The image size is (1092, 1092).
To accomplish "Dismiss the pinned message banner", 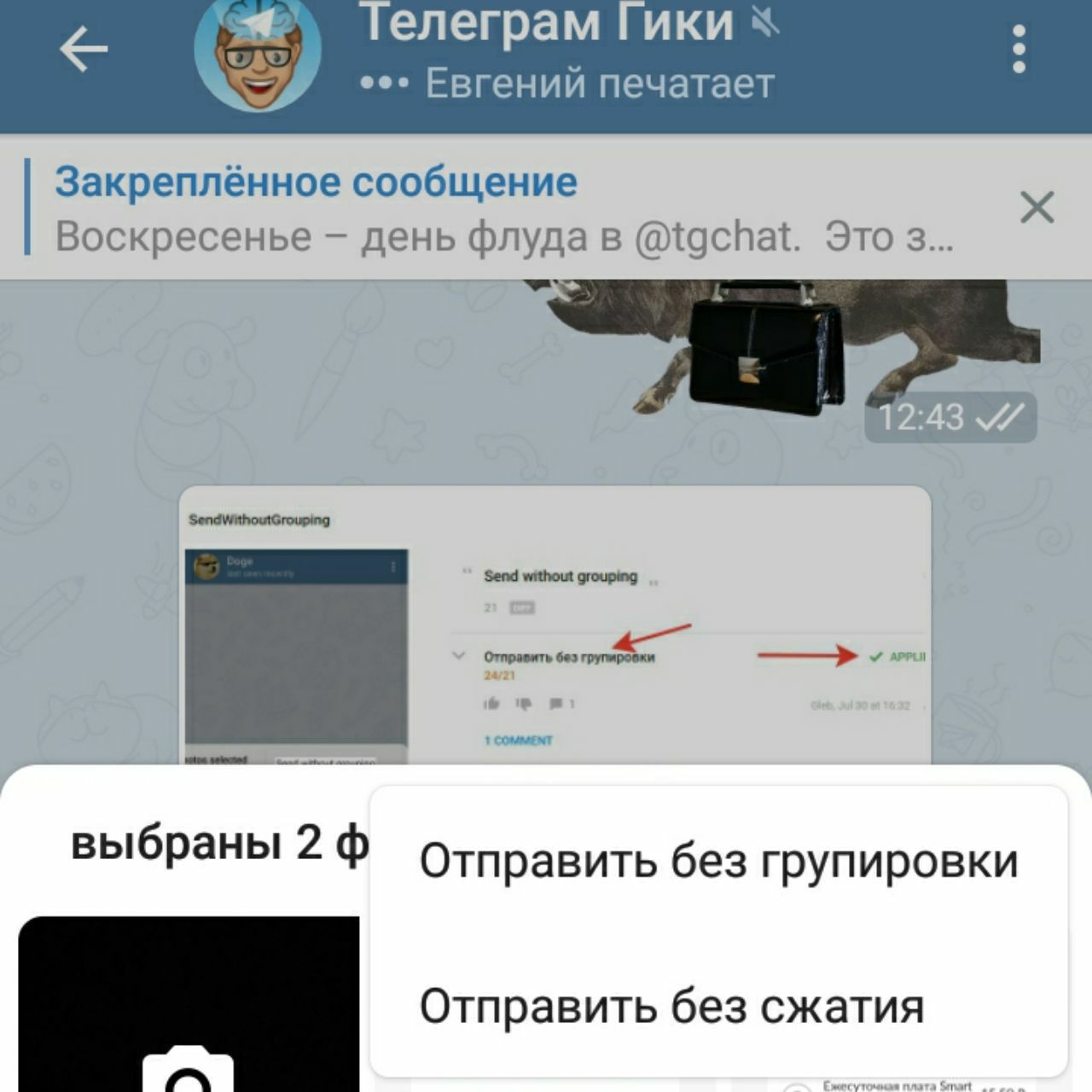I will [1037, 207].
